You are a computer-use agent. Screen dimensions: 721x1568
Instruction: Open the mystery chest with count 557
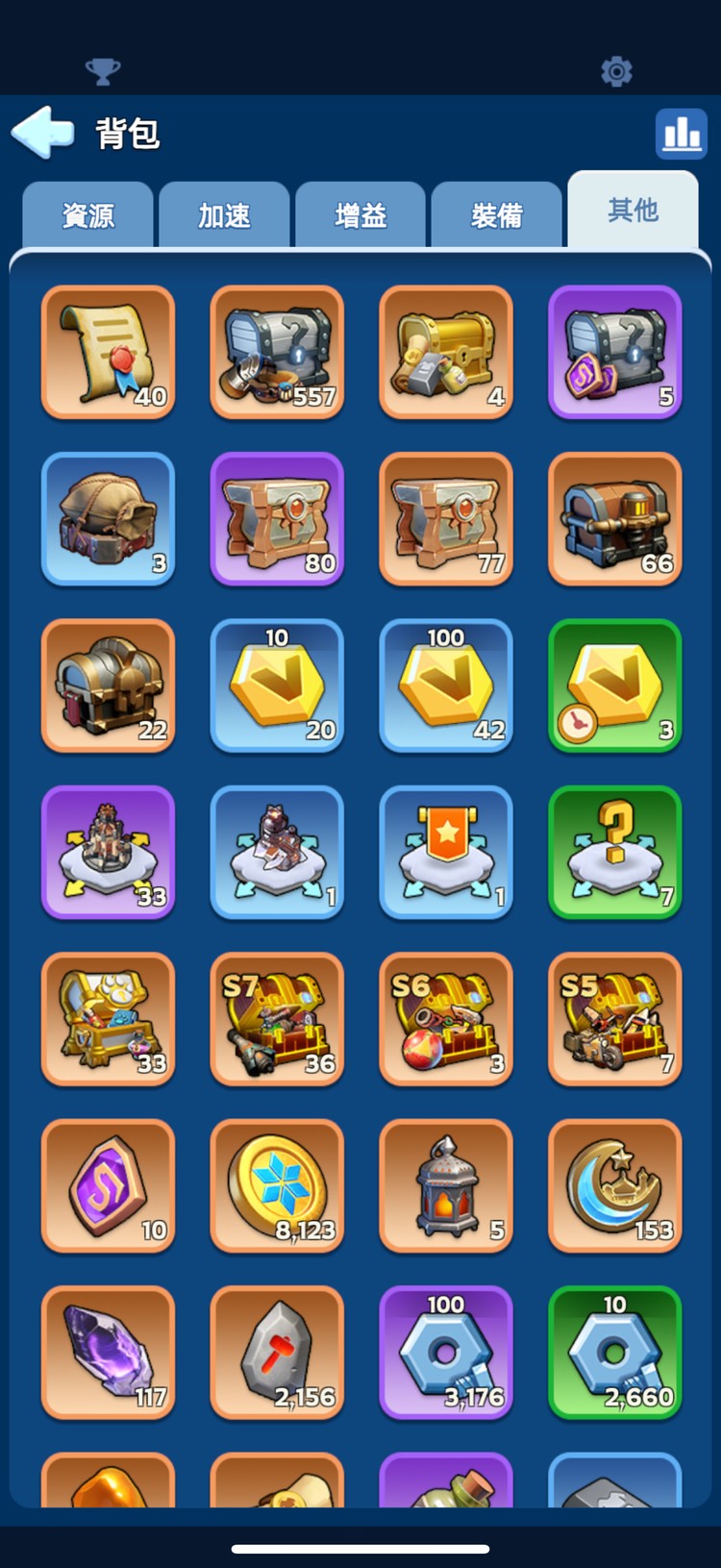coord(277,352)
